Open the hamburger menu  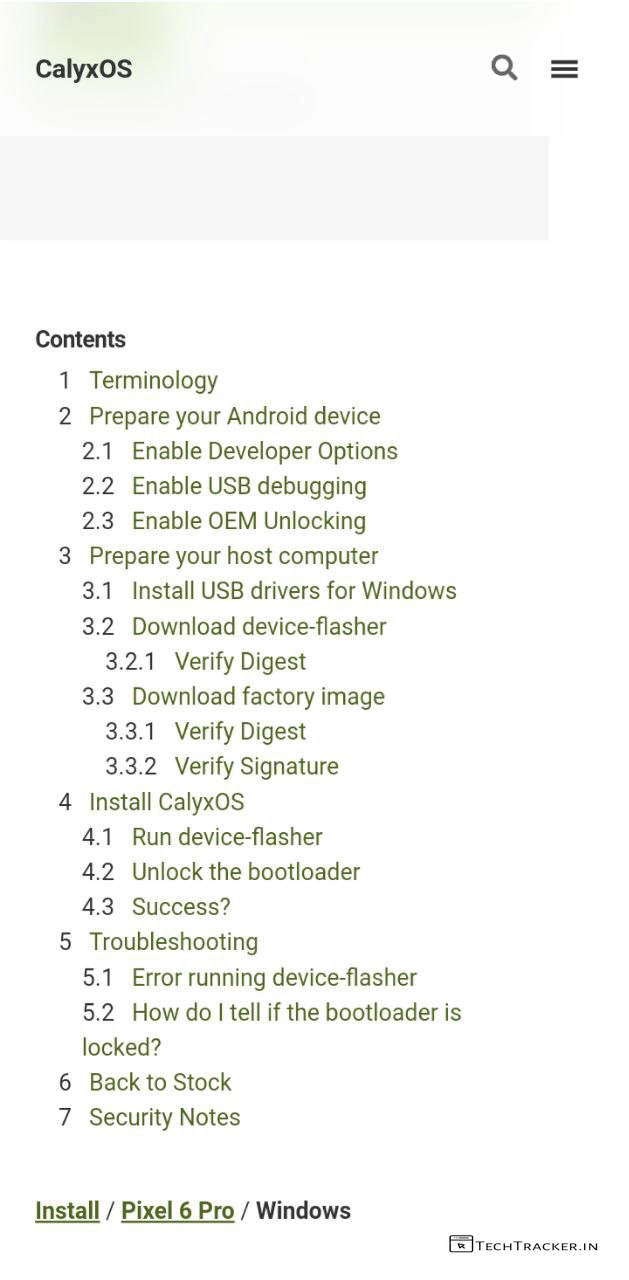tap(564, 68)
